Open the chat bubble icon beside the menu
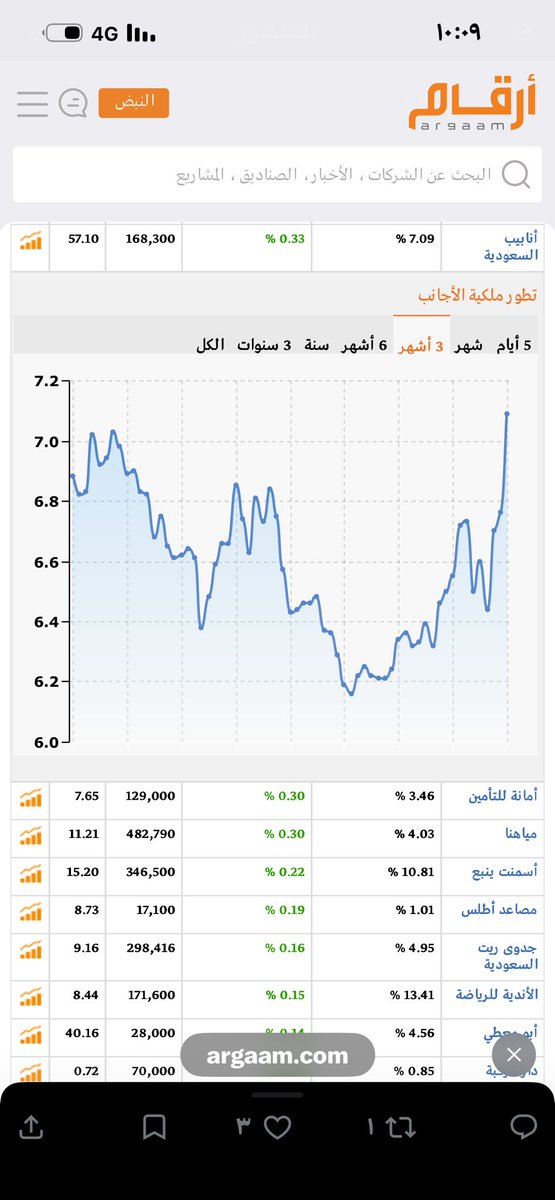Viewport: 555px width, 1200px height. pos(73,103)
